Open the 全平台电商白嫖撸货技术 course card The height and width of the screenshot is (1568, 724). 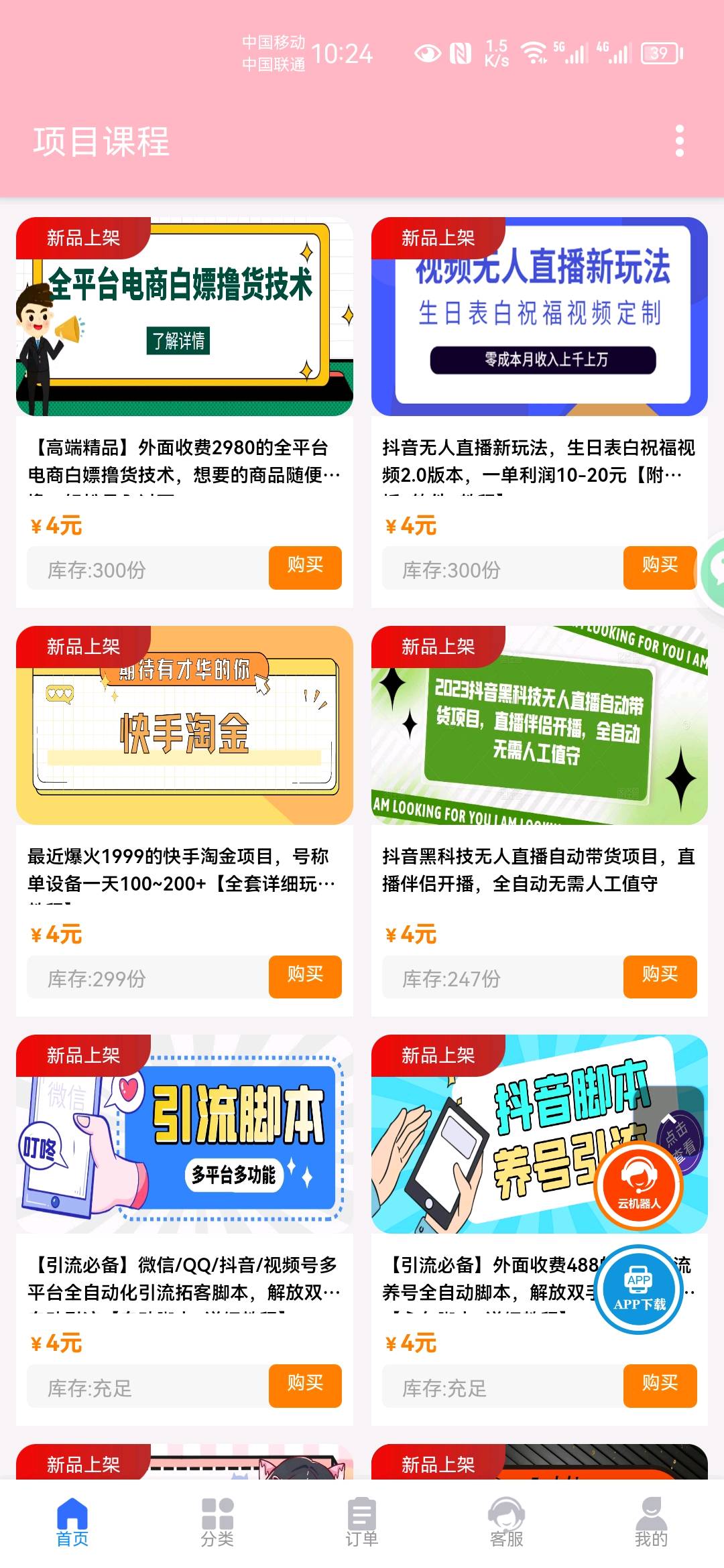click(x=184, y=316)
